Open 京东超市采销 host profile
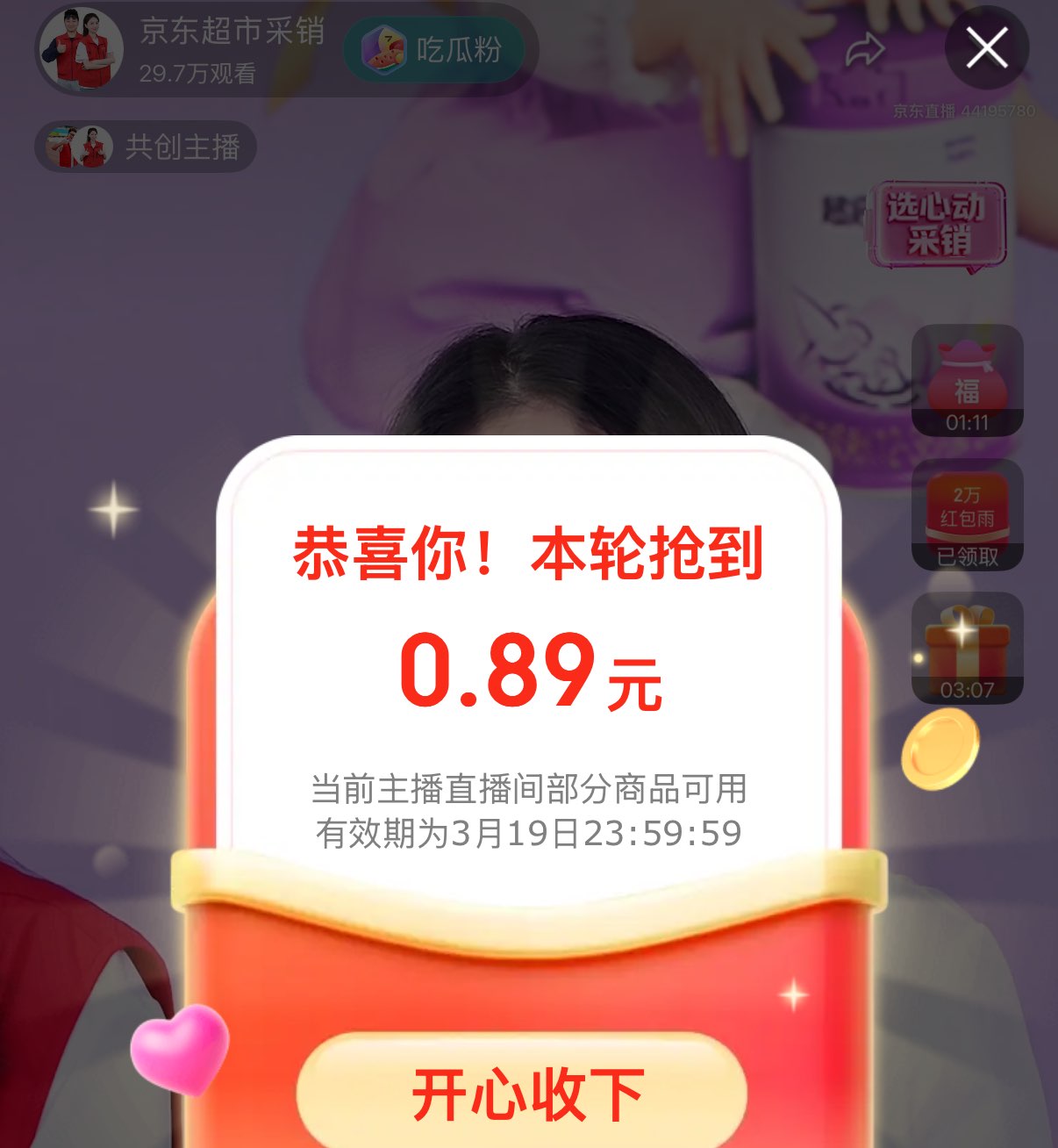 (x=182, y=49)
